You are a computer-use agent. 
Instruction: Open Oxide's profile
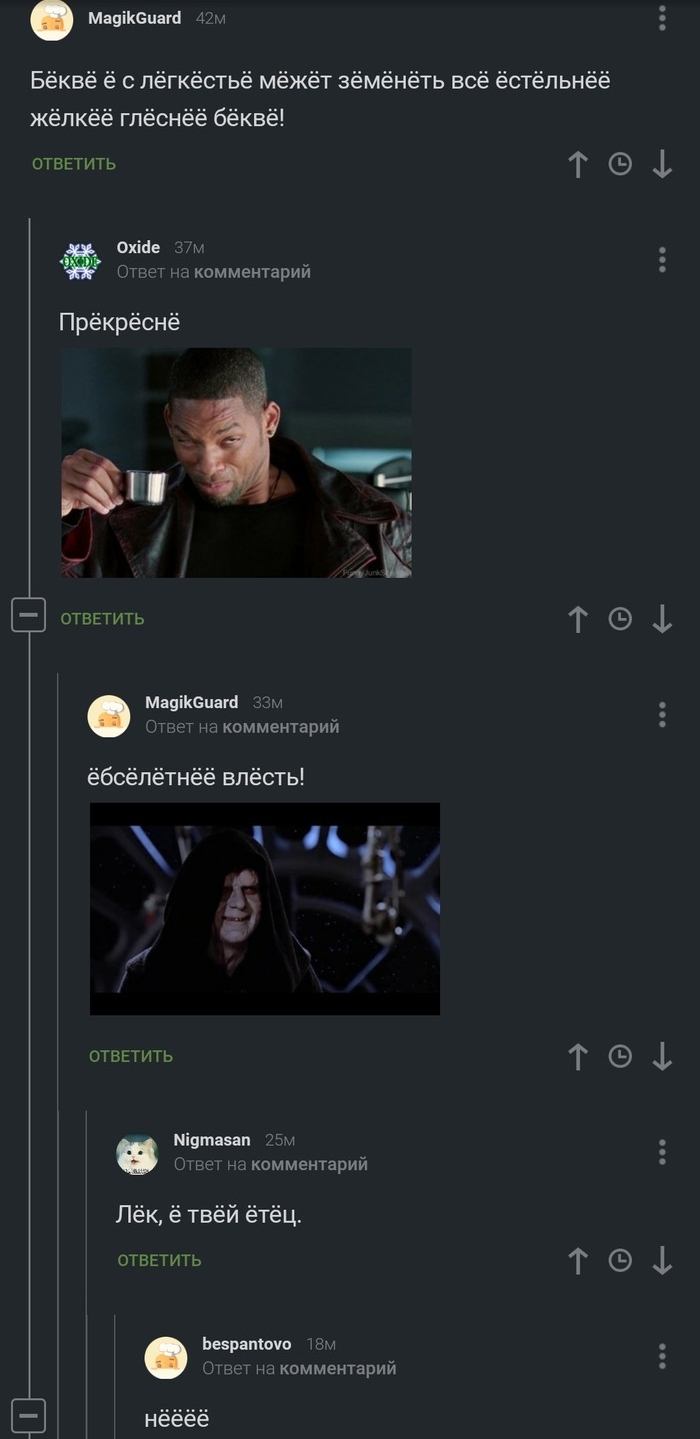coord(138,248)
